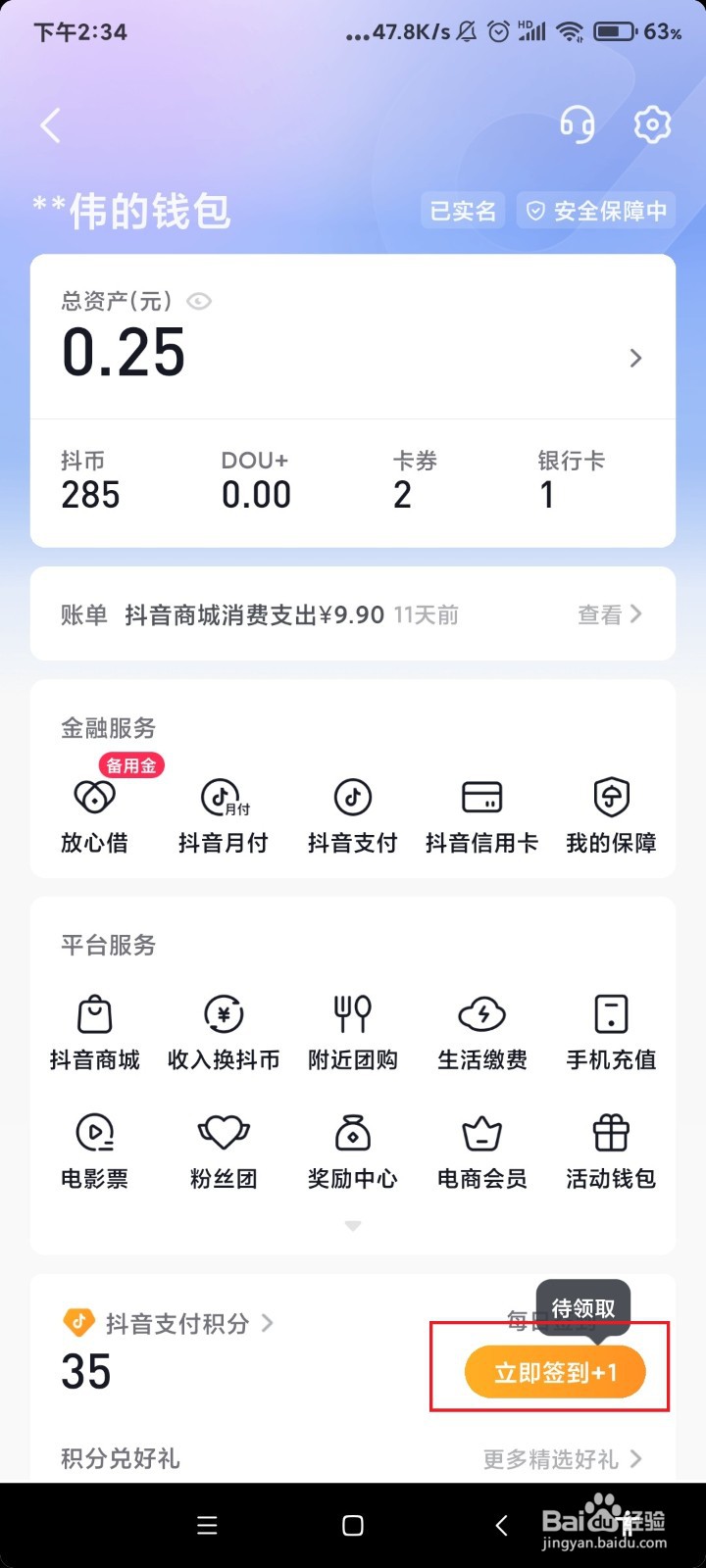Go back using the top-left arrow

click(51, 125)
